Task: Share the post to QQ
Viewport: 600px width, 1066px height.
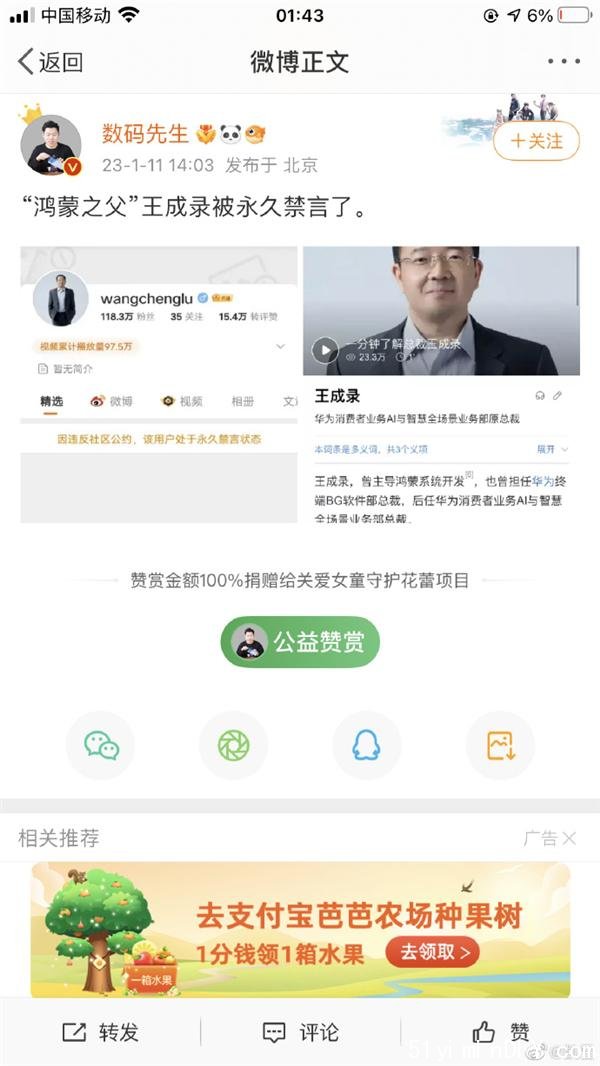Action: pyautogui.click(x=367, y=745)
